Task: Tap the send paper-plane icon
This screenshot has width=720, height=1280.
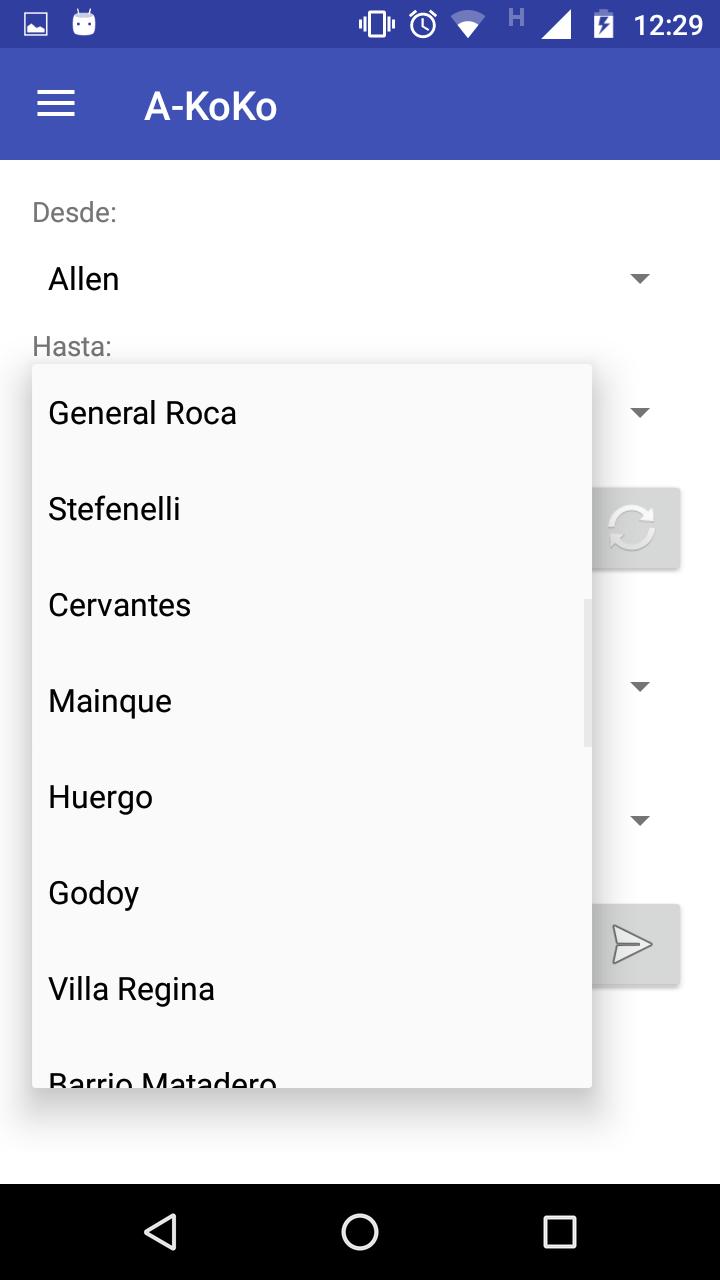Action: pos(632,943)
